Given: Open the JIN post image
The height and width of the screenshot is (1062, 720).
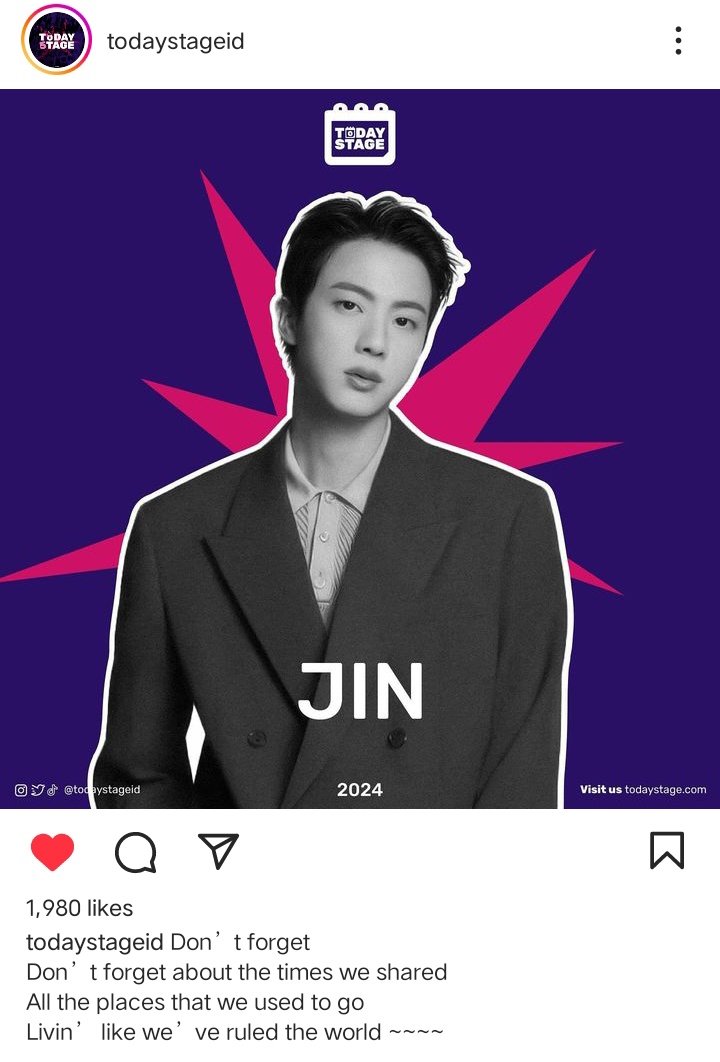Looking at the screenshot, I should [x=360, y=450].
